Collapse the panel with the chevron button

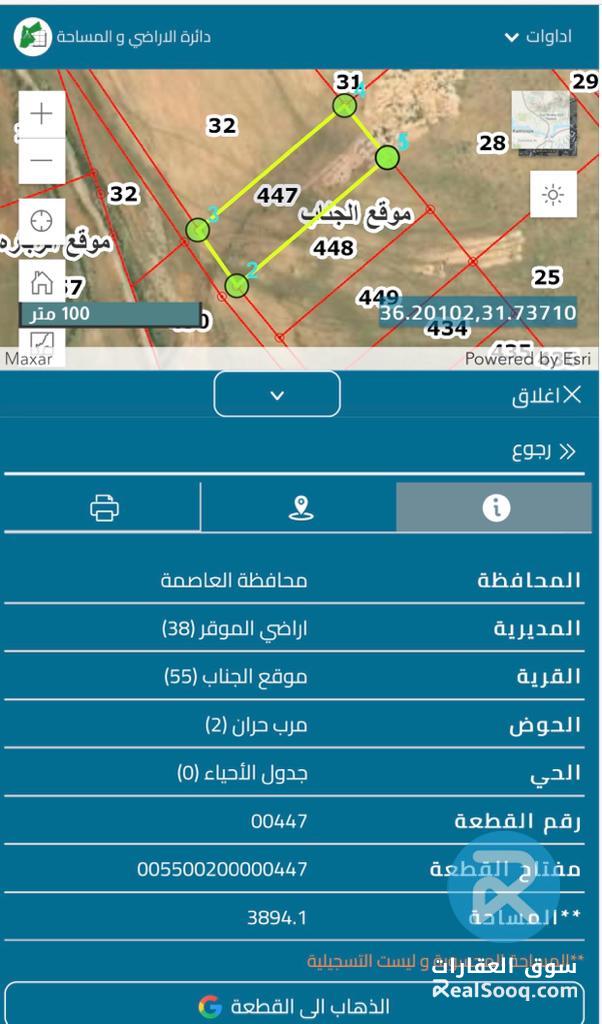[277, 395]
